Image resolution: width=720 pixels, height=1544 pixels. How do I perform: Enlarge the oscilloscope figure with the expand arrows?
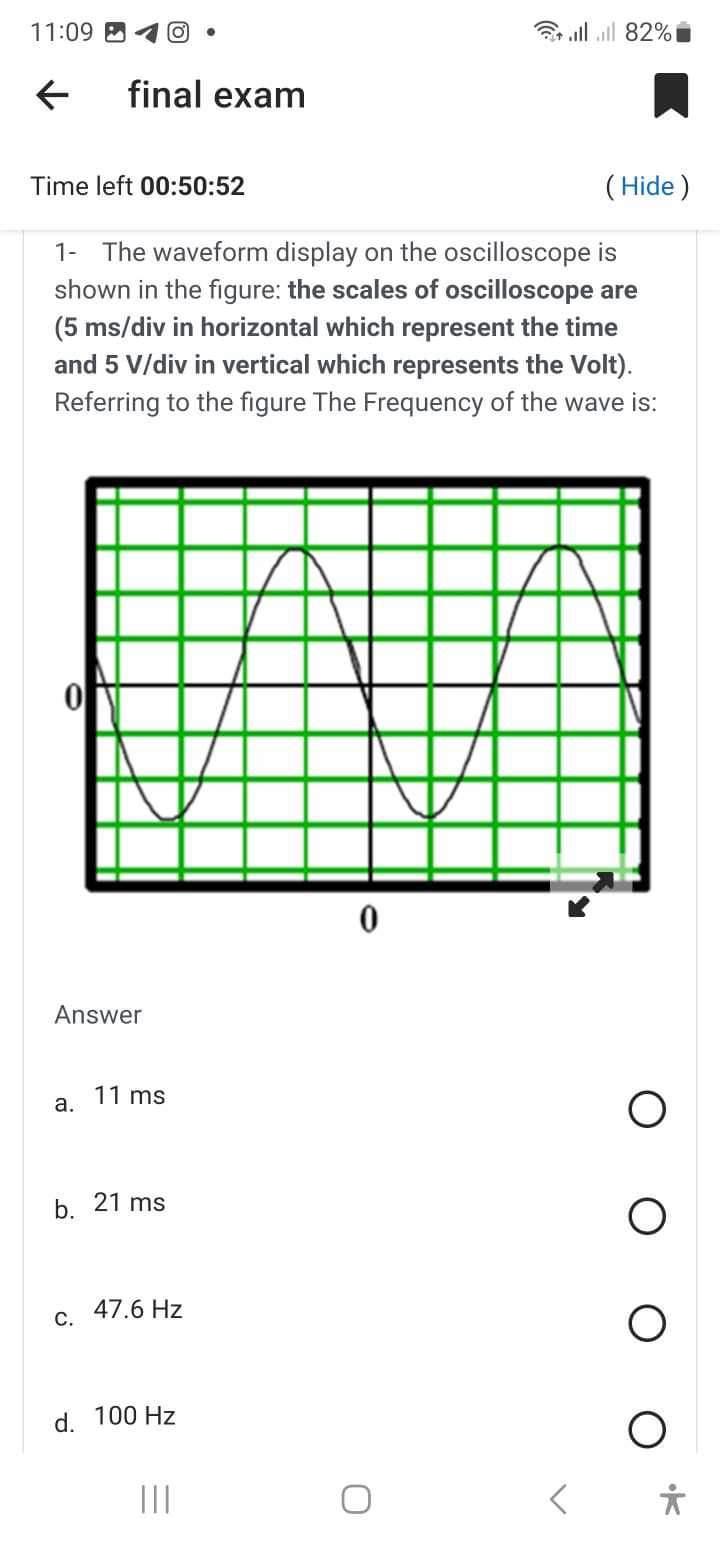[590, 894]
